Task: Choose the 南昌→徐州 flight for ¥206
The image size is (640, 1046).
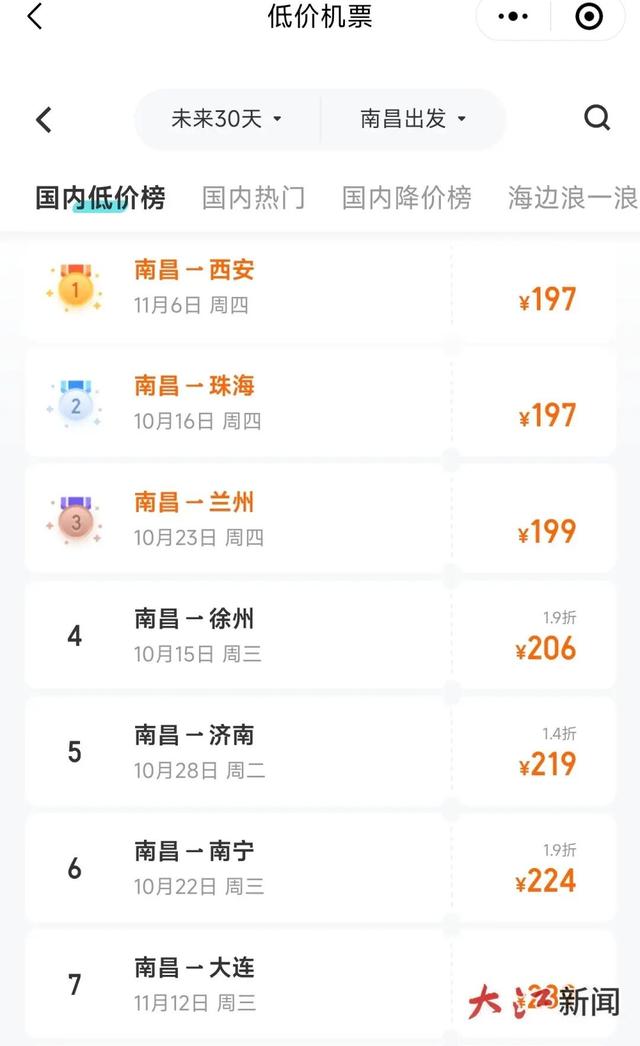Action: [x=320, y=635]
